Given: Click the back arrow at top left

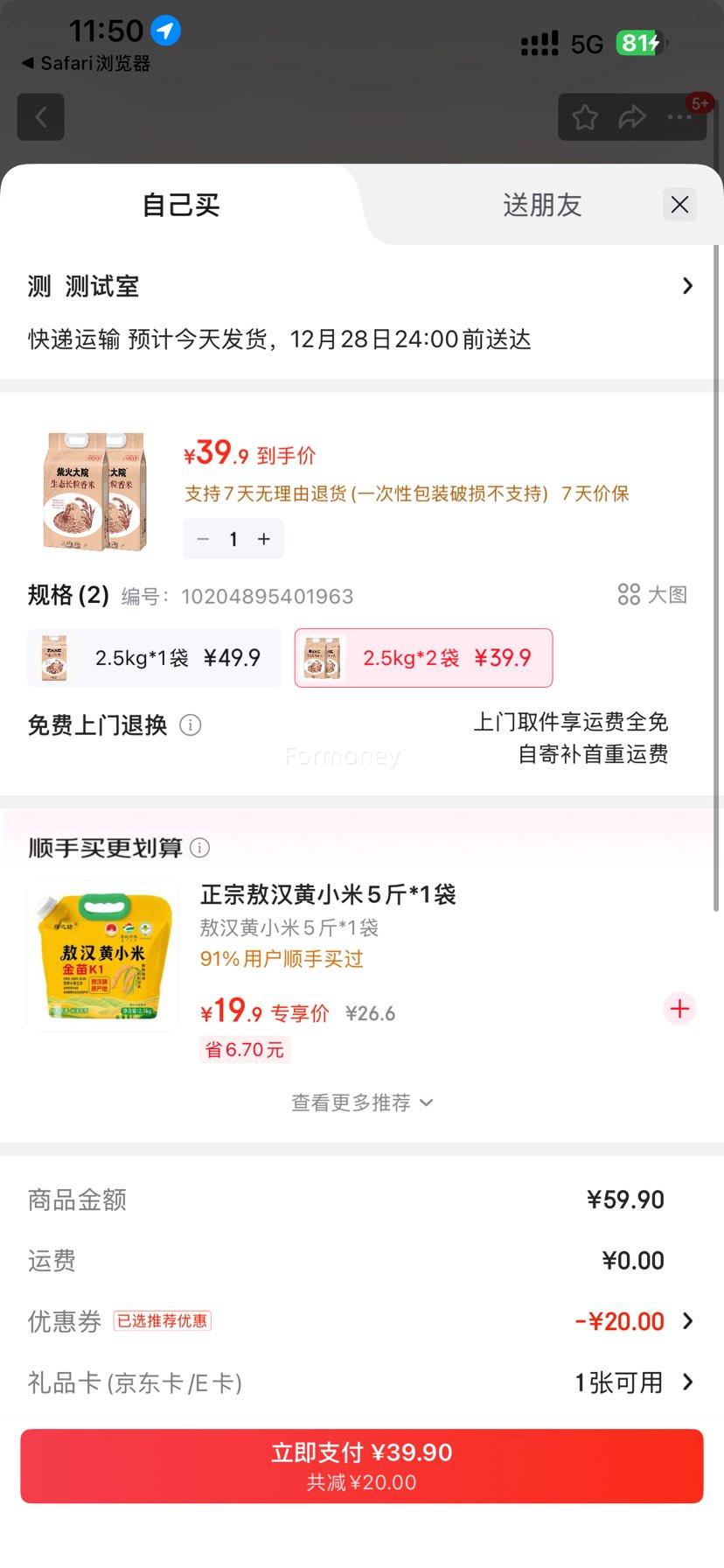Looking at the screenshot, I should pos(40,116).
